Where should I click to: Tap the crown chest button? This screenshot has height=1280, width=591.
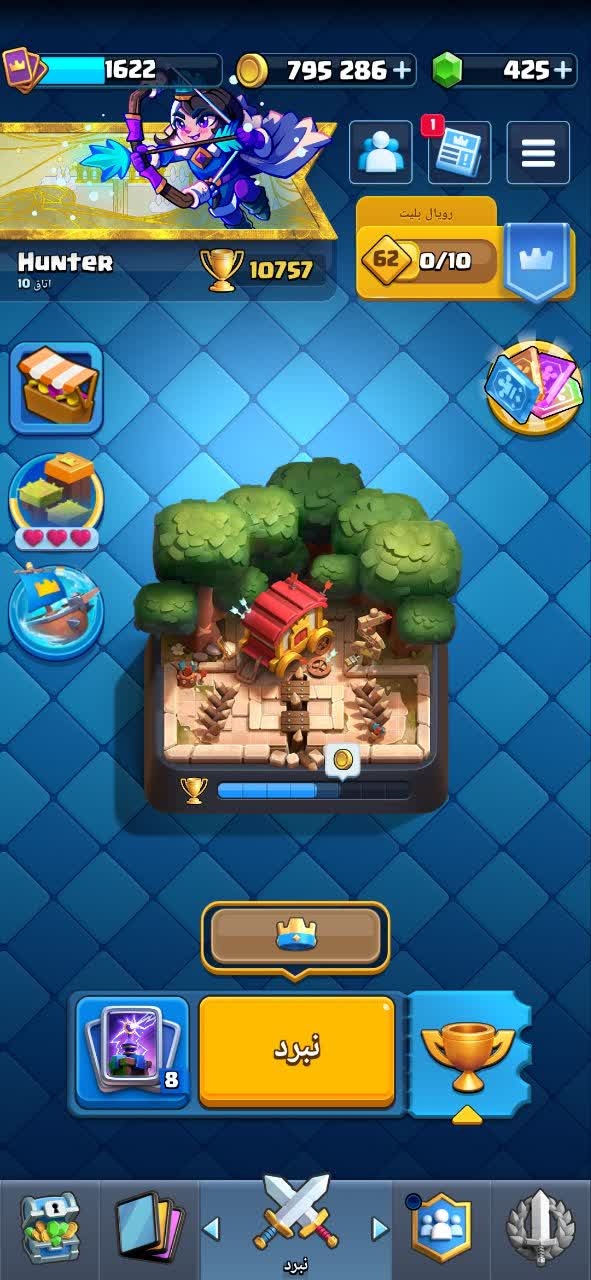pos(295,937)
